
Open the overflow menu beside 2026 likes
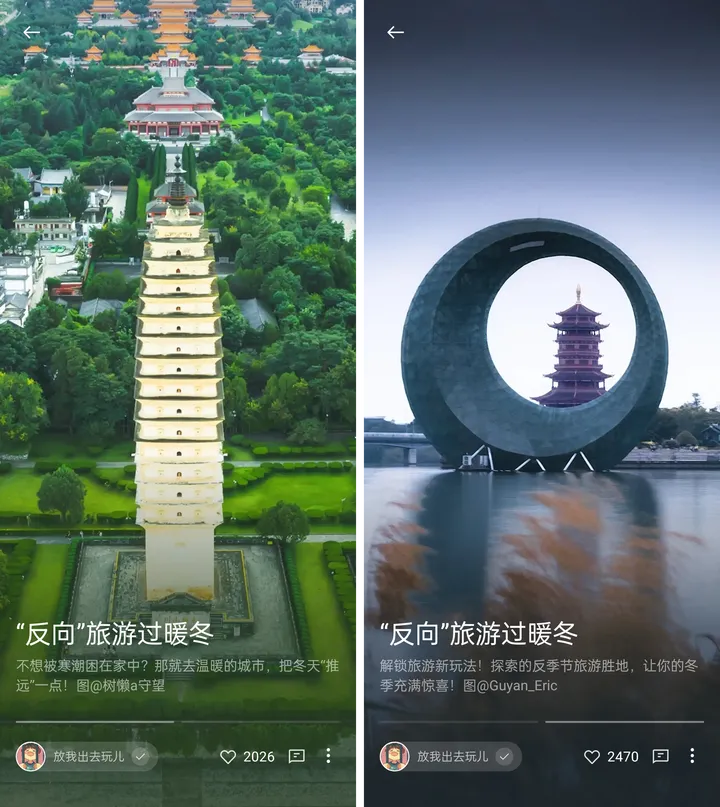pyautogui.click(x=328, y=756)
